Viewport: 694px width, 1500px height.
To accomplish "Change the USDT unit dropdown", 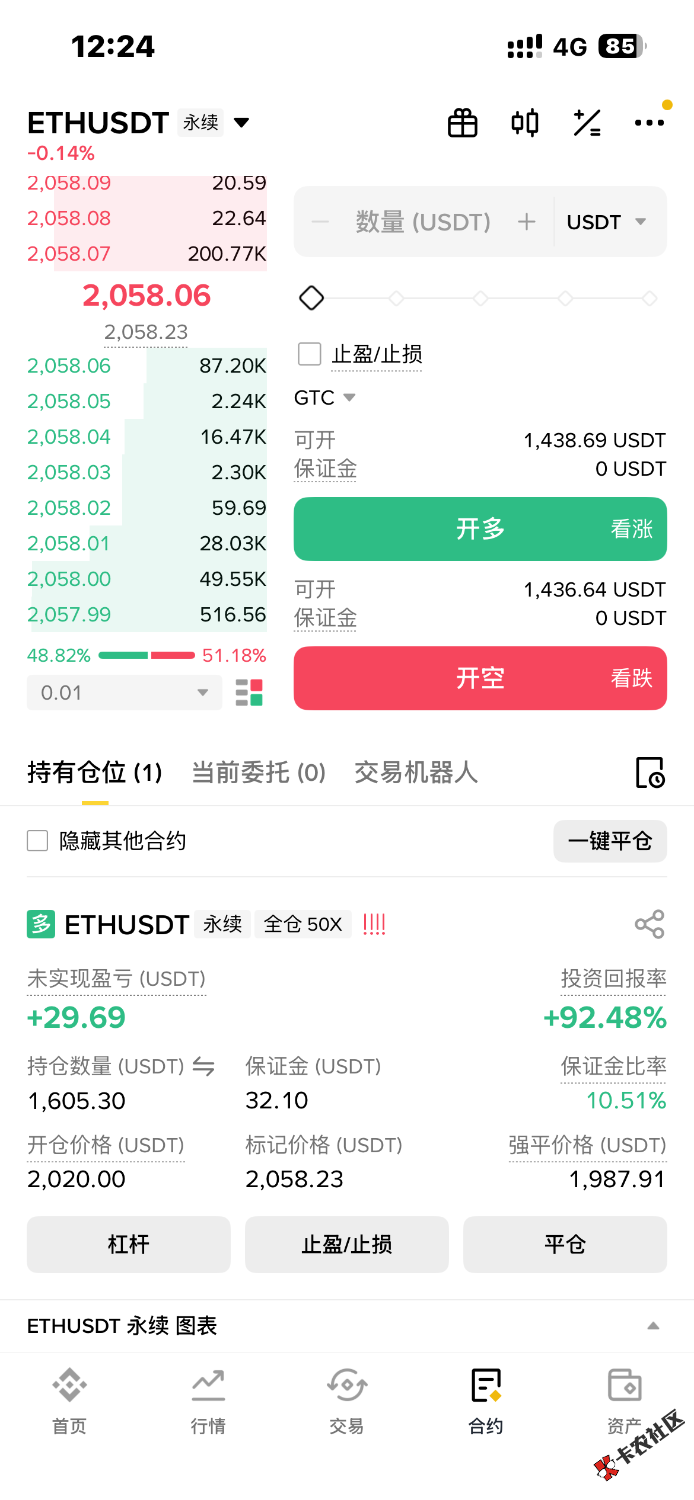I will pos(607,222).
